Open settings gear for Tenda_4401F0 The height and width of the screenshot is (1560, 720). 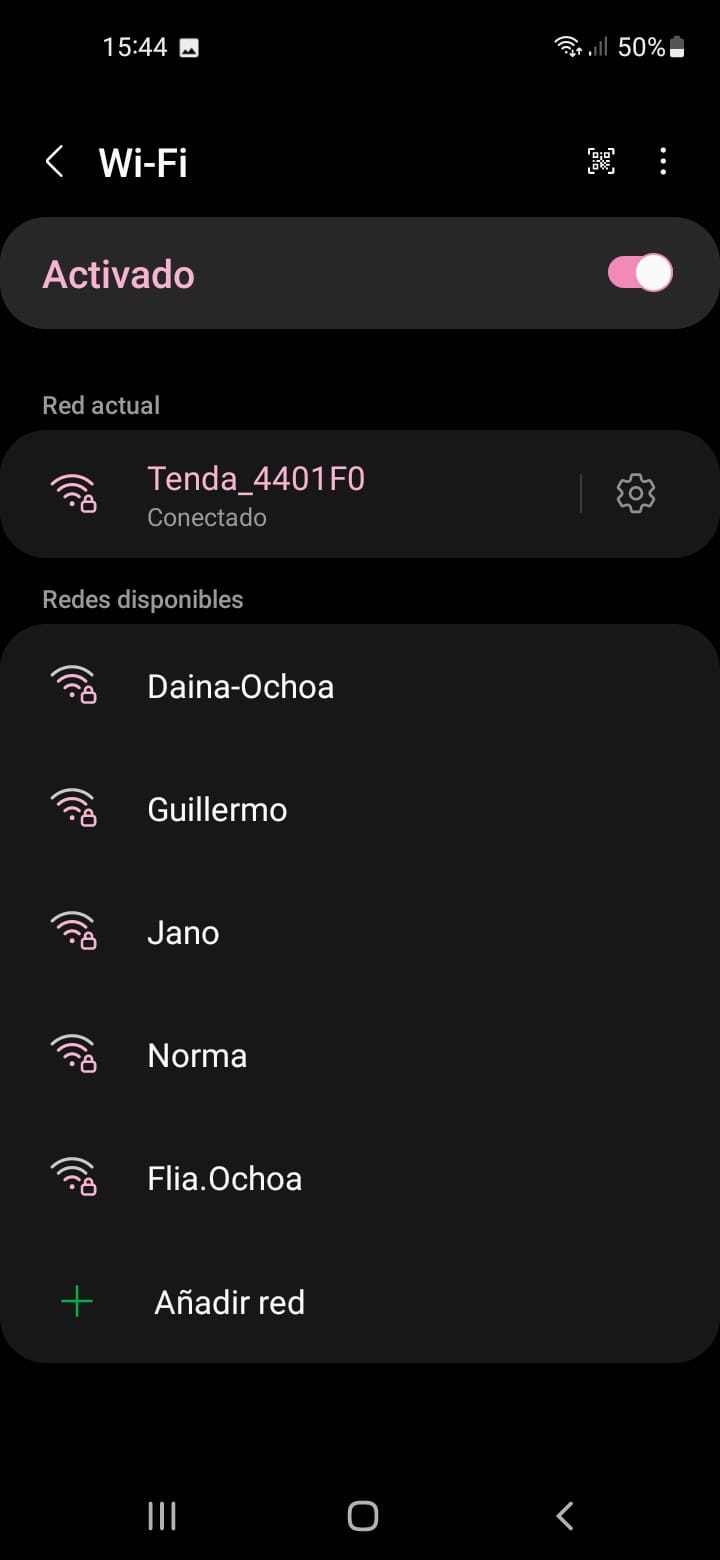(x=636, y=494)
